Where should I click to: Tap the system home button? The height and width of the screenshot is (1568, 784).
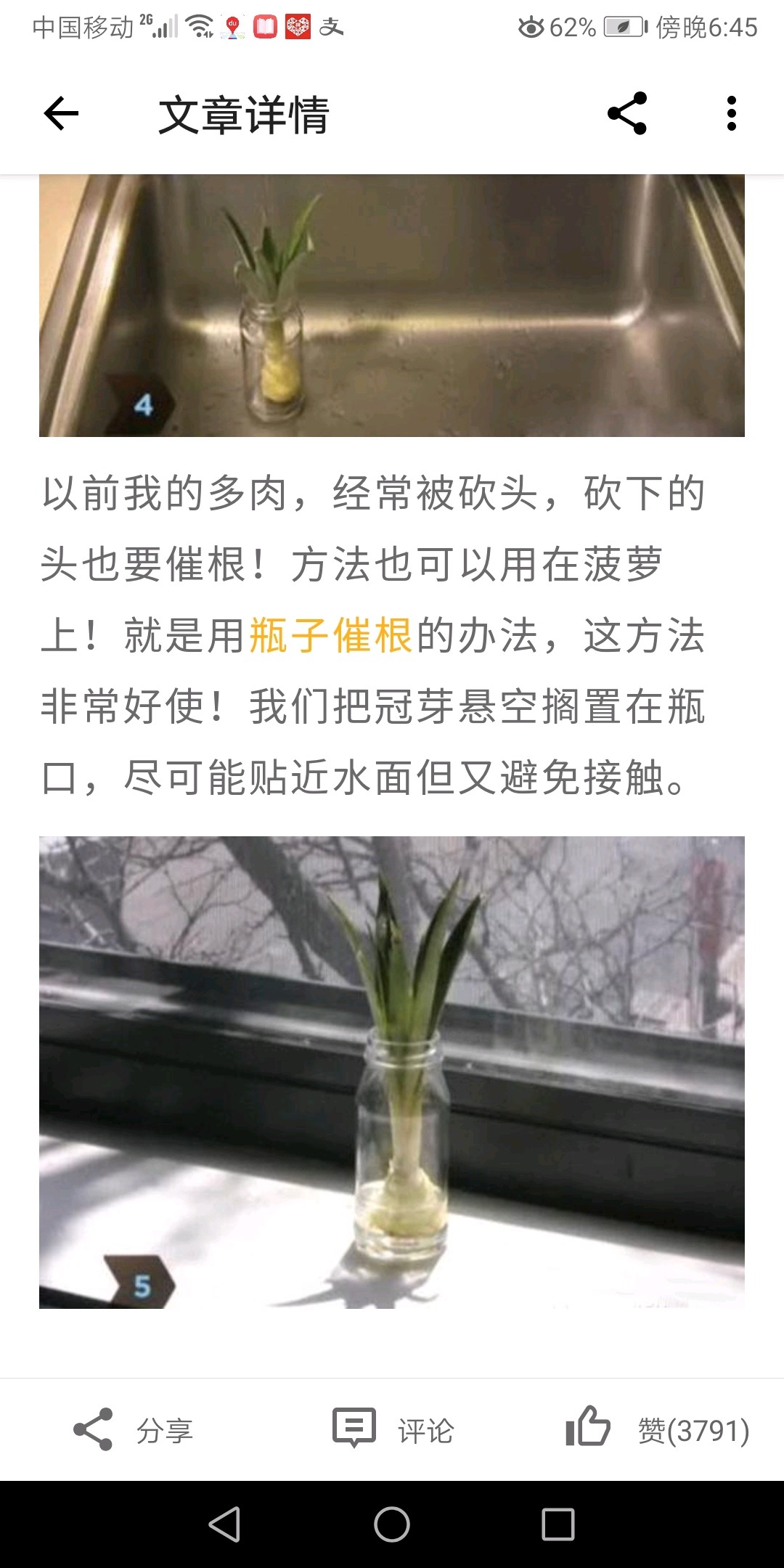click(x=392, y=1524)
